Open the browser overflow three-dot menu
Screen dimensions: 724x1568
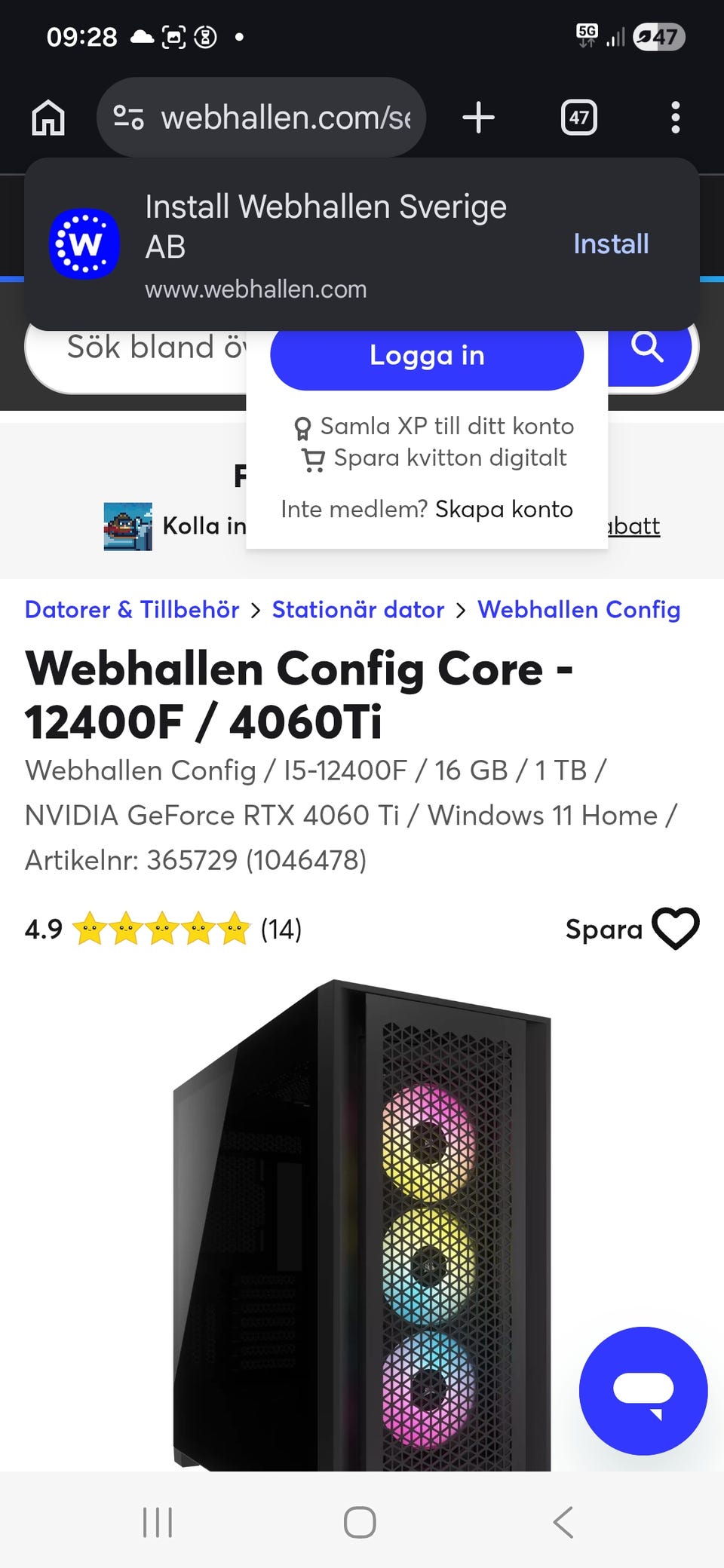(675, 117)
